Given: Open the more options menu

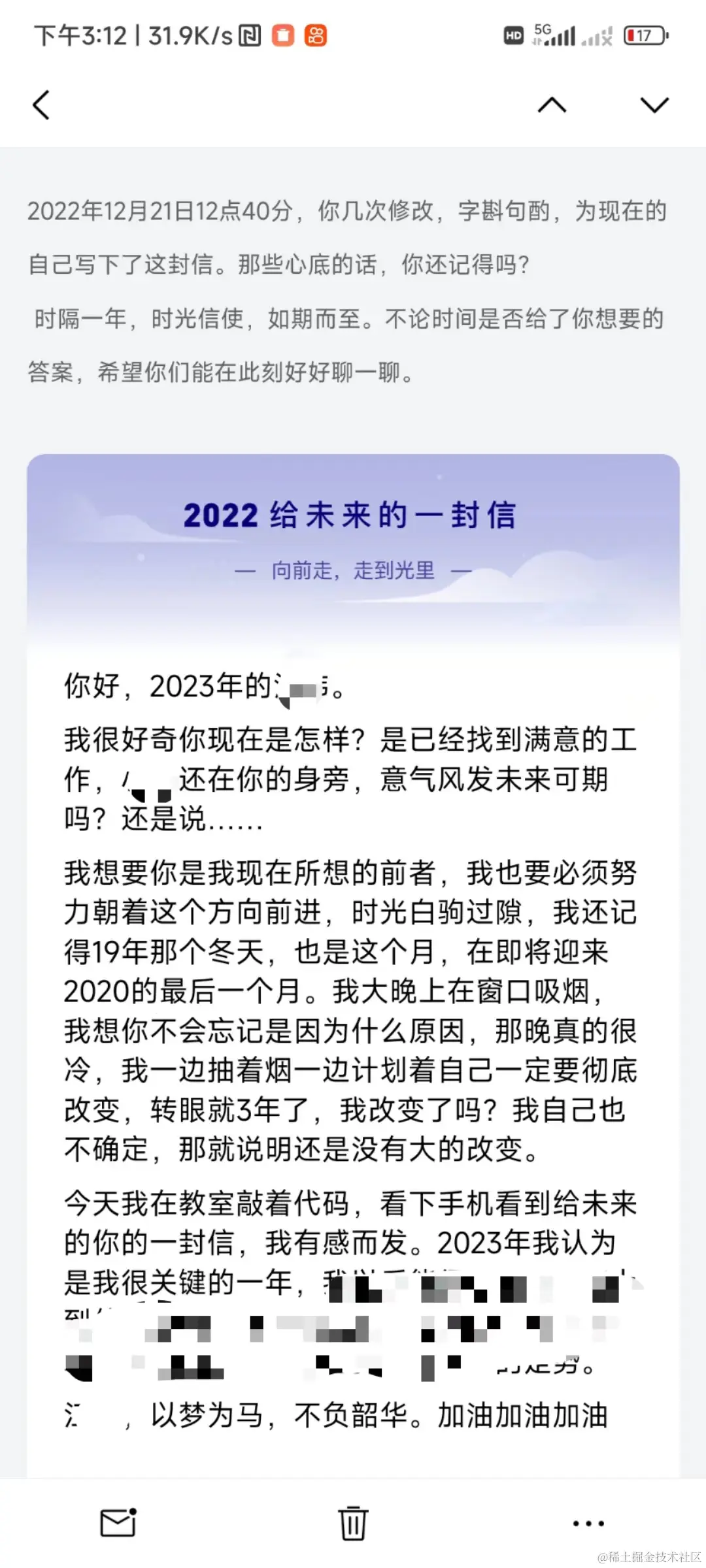Looking at the screenshot, I should 588,1523.
